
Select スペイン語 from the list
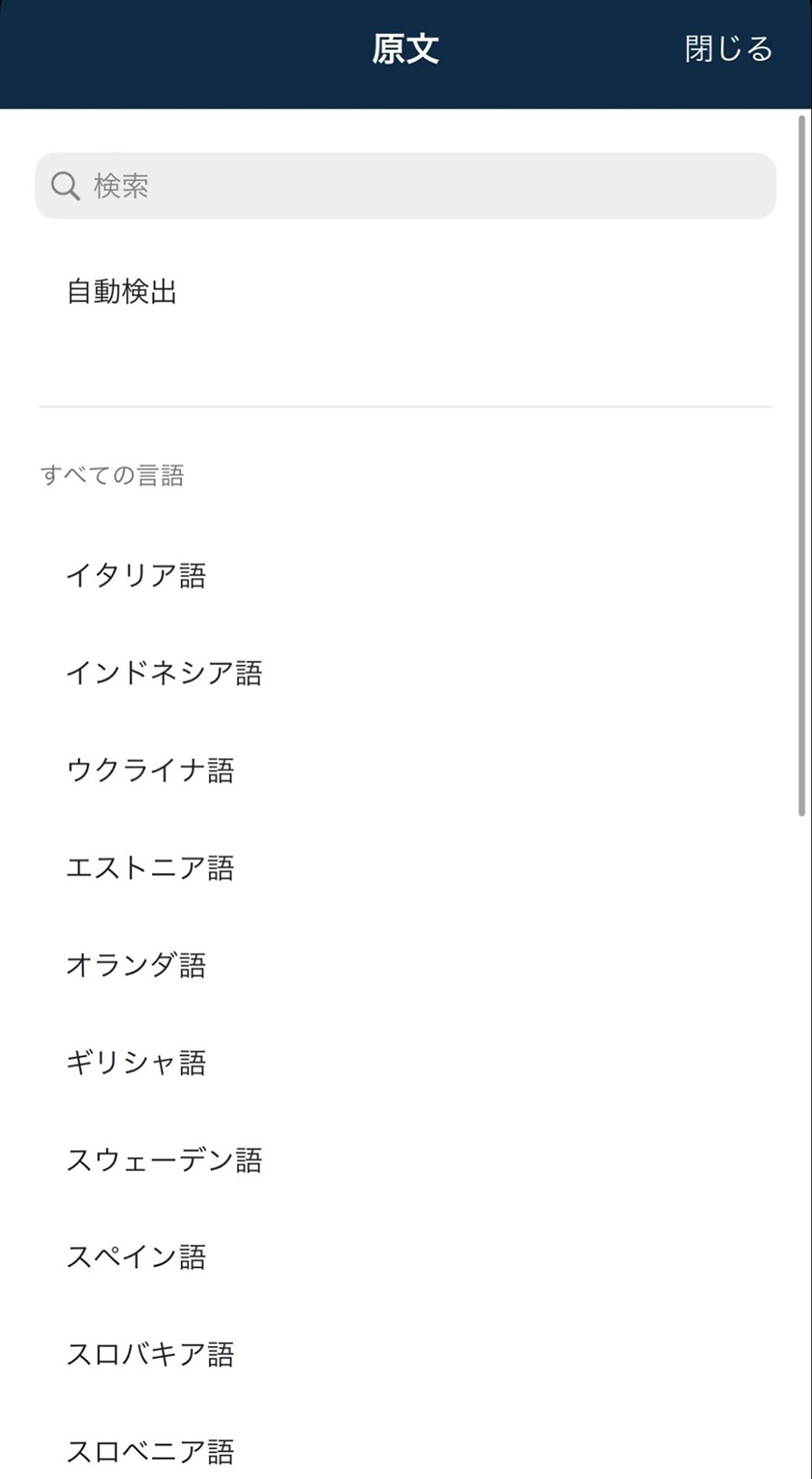coord(406,1256)
